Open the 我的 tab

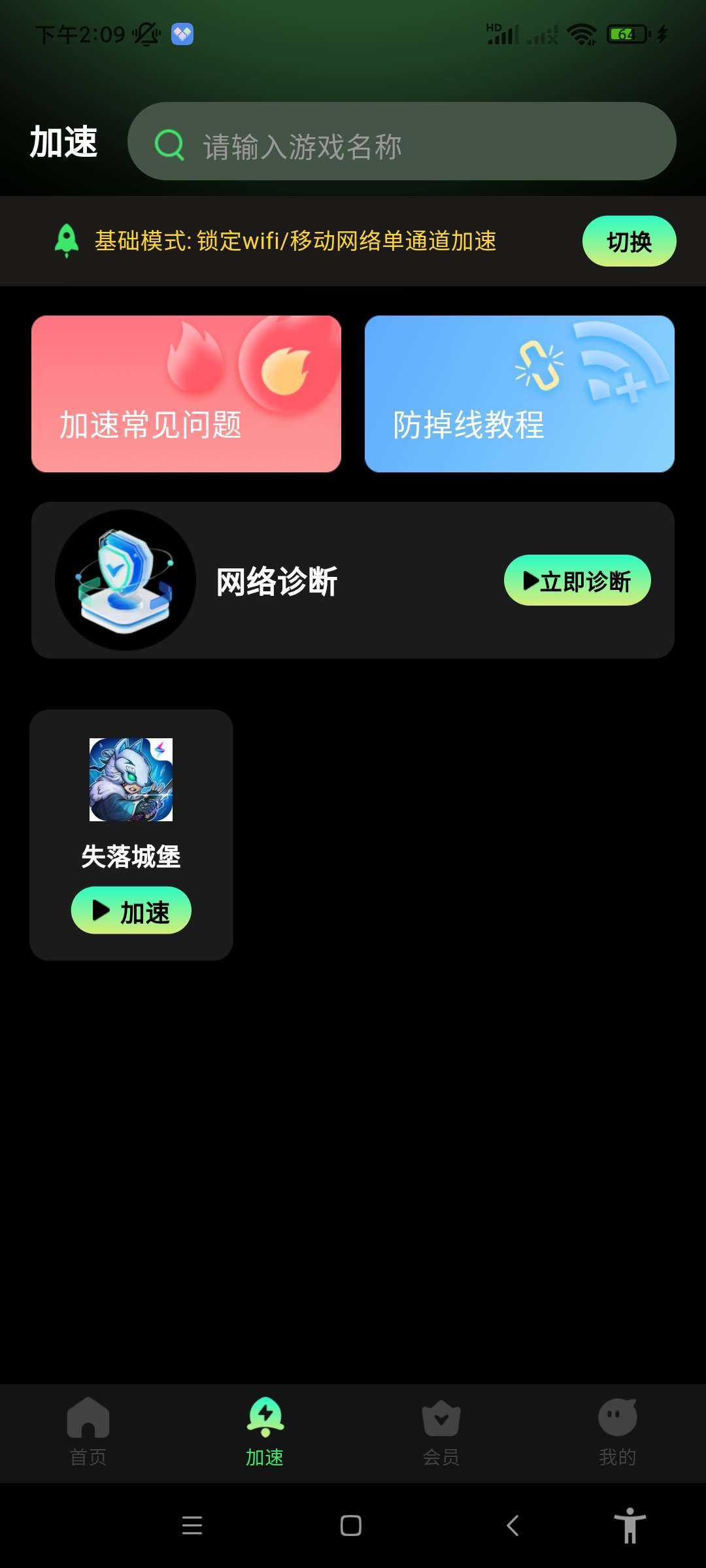coord(617,1432)
